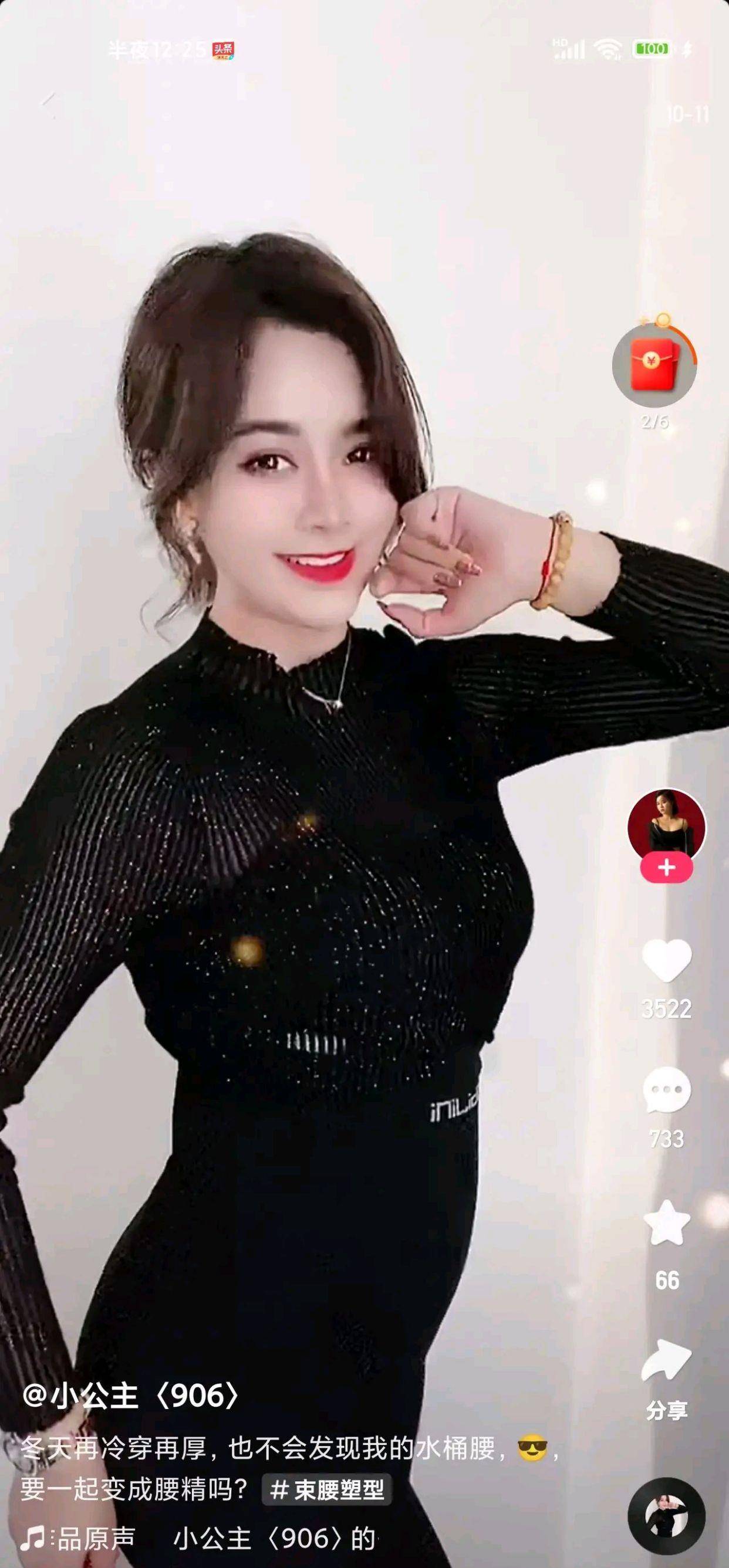The width and height of the screenshot is (729, 1568).
Task: Like this video with the heart icon
Action: pyautogui.click(x=666, y=960)
